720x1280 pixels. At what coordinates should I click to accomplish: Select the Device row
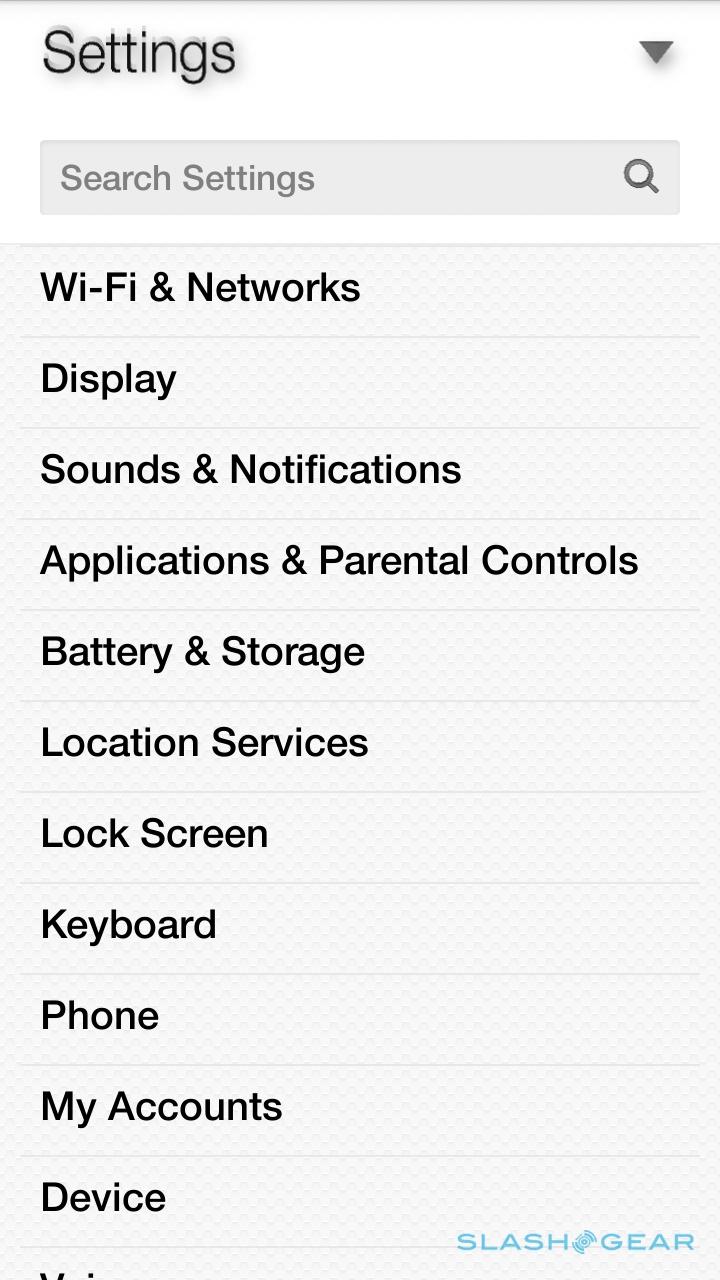point(103,1198)
